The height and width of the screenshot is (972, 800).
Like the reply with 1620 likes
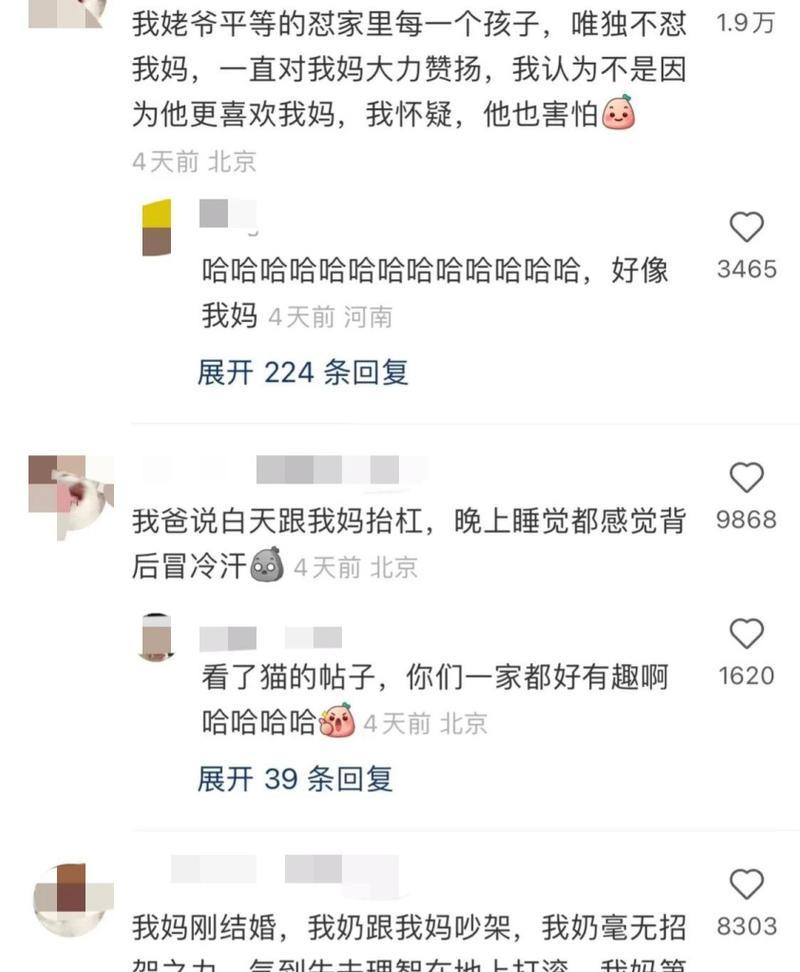746,634
